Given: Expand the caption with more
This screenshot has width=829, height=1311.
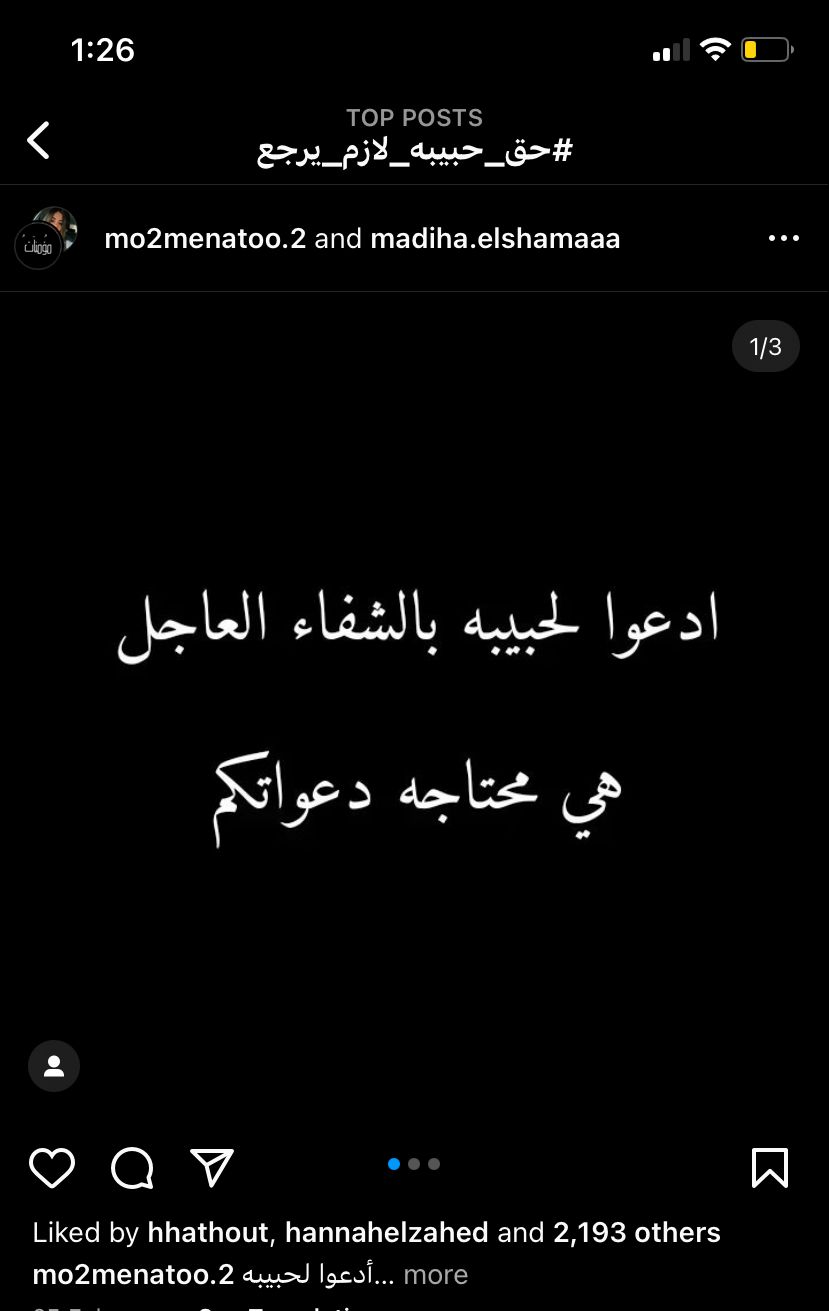Looking at the screenshot, I should tap(435, 1275).
